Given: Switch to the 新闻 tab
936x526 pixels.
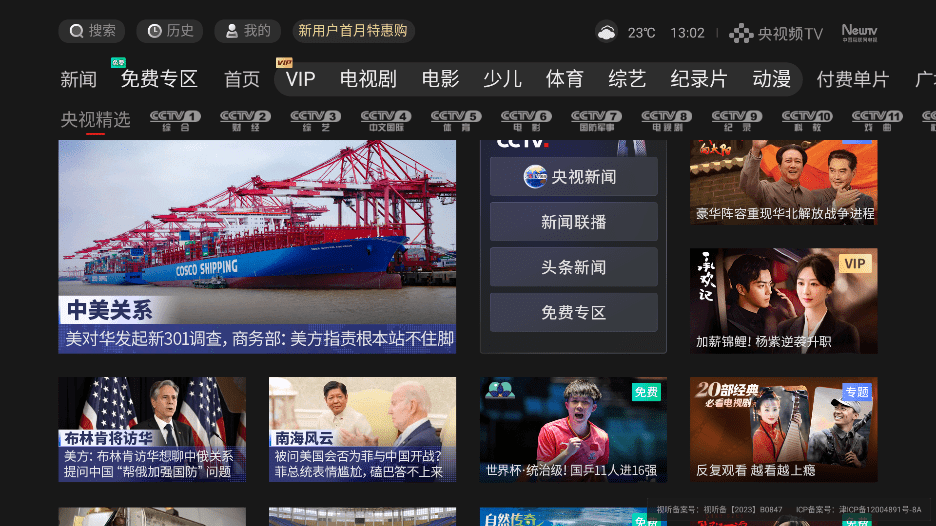Looking at the screenshot, I should click(x=79, y=80).
